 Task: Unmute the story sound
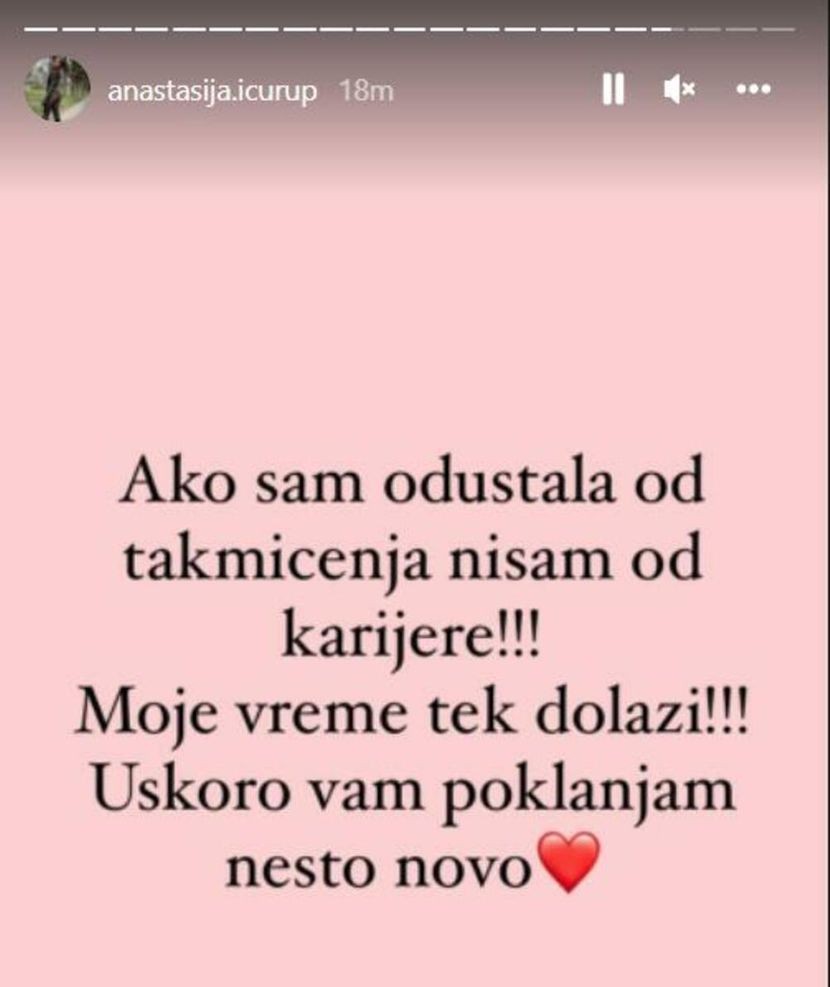pos(678,90)
